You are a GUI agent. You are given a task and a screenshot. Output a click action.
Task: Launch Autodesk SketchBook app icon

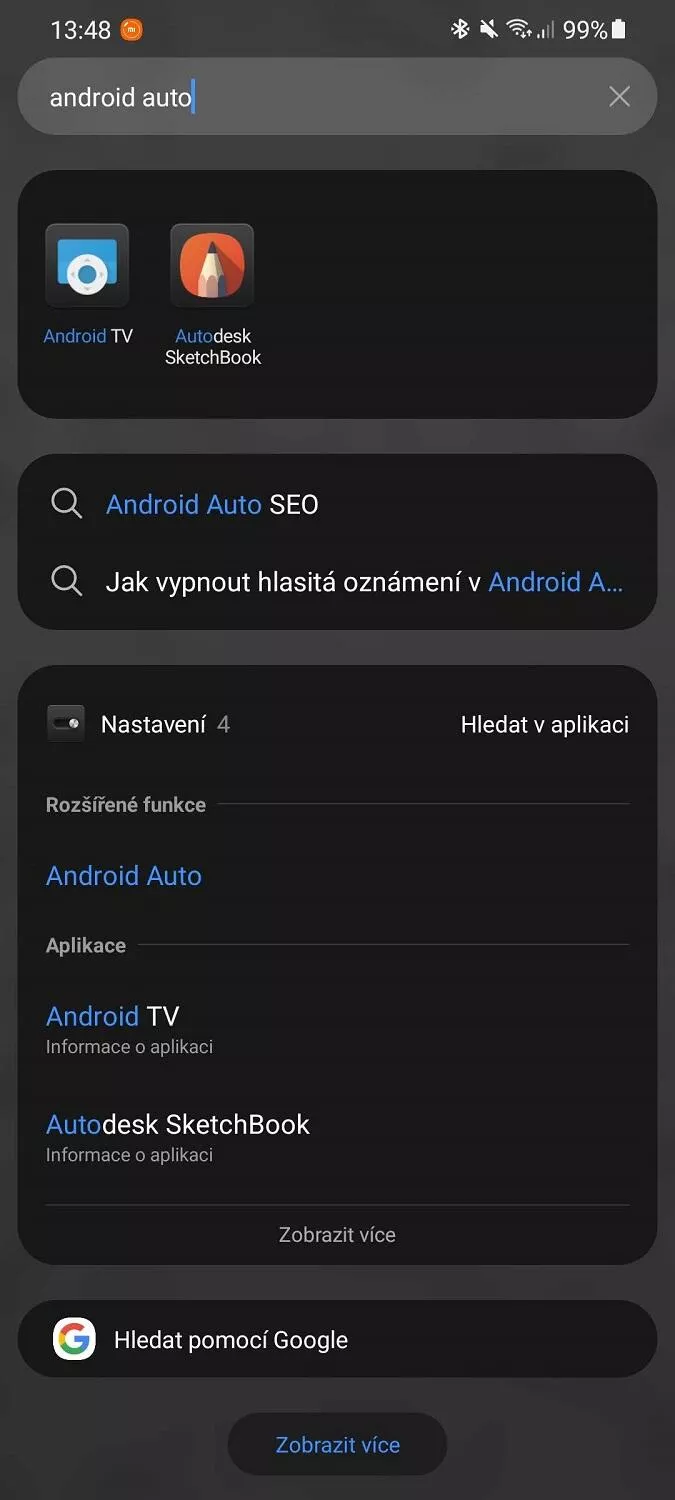click(x=212, y=265)
